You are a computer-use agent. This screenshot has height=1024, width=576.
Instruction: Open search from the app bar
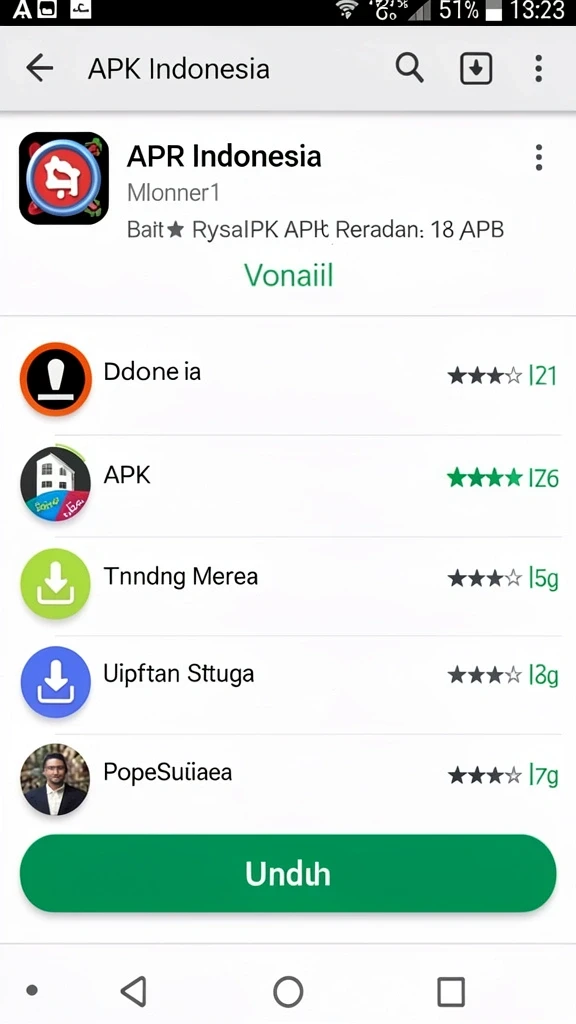coord(409,68)
